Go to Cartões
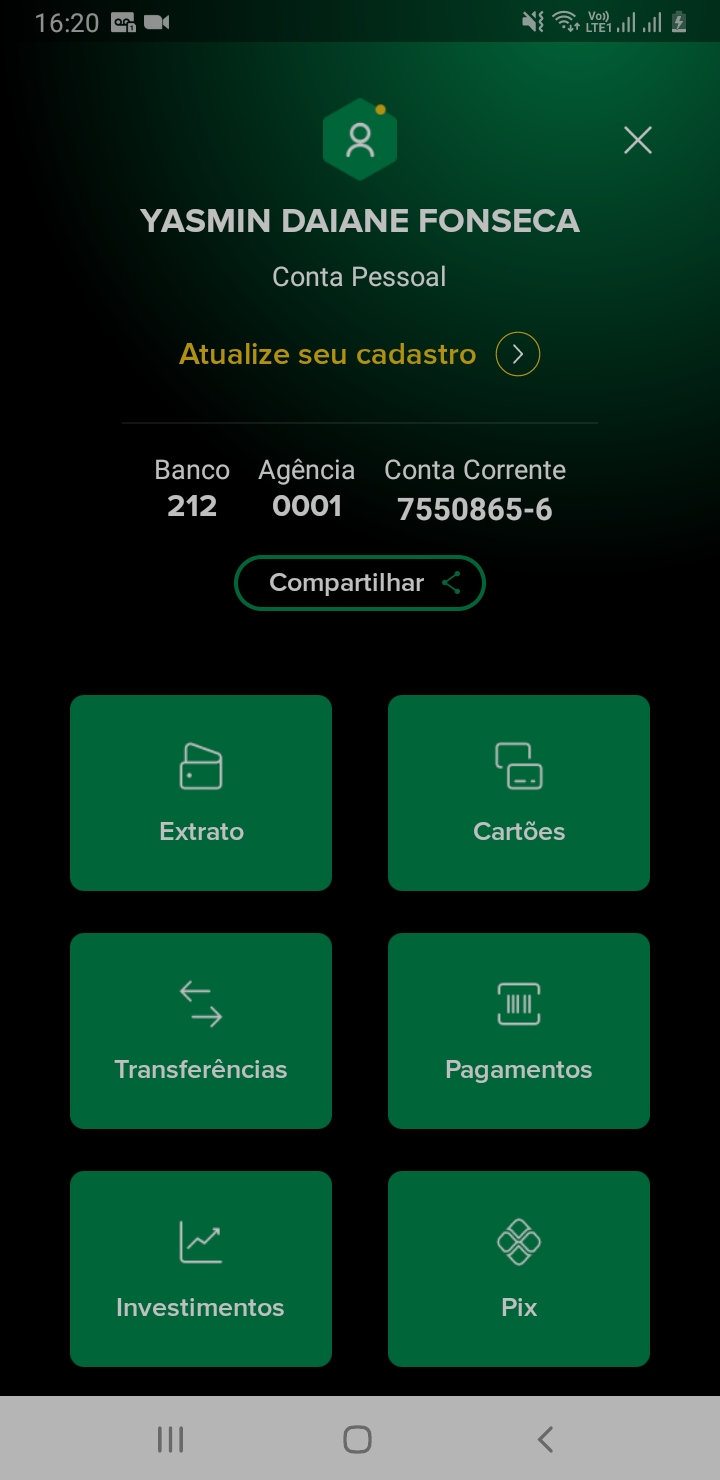Image resolution: width=720 pixels, height=1480 pixels. tap(519, 792)
